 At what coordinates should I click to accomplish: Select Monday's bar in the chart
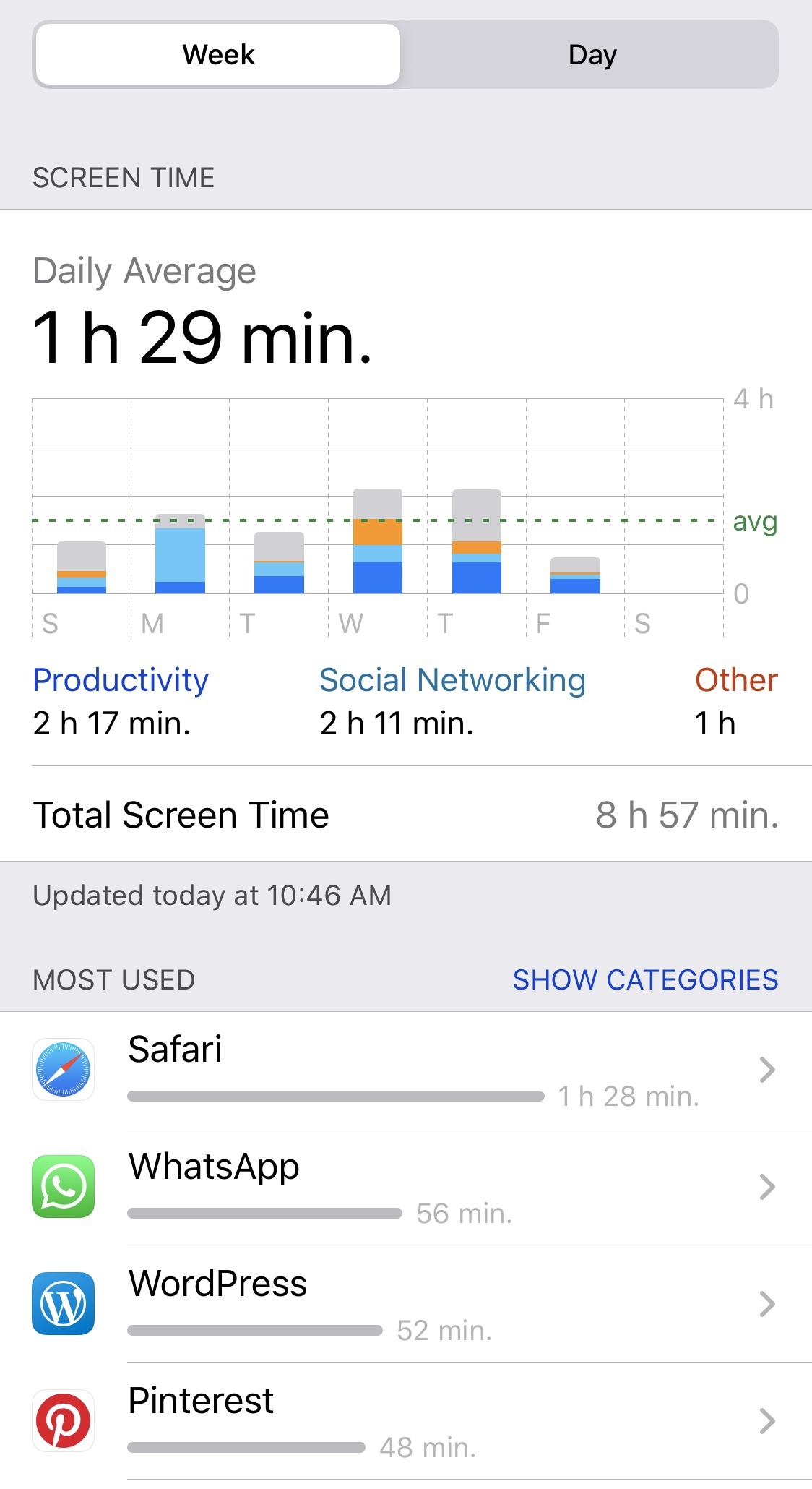coord(180,554)
